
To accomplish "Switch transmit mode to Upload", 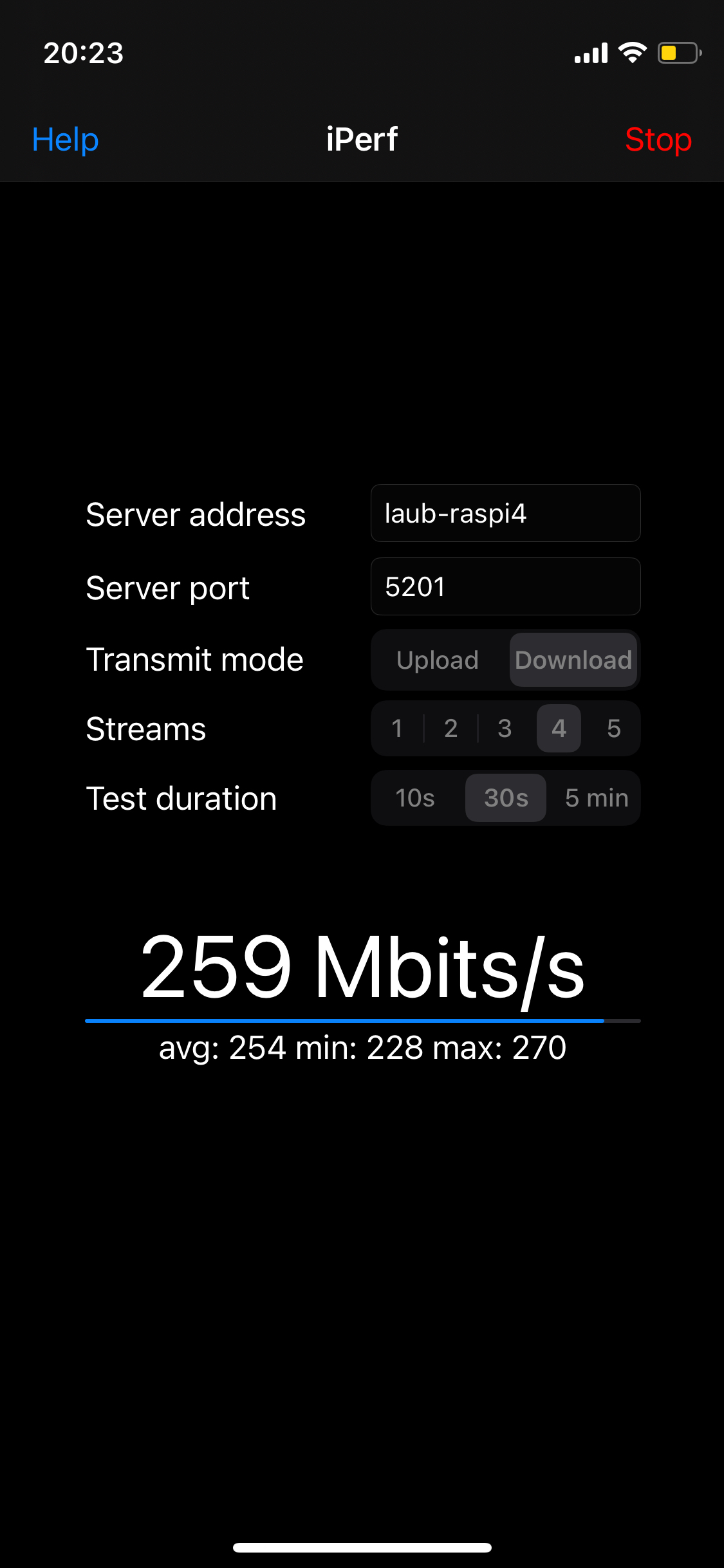I will 438,660.
